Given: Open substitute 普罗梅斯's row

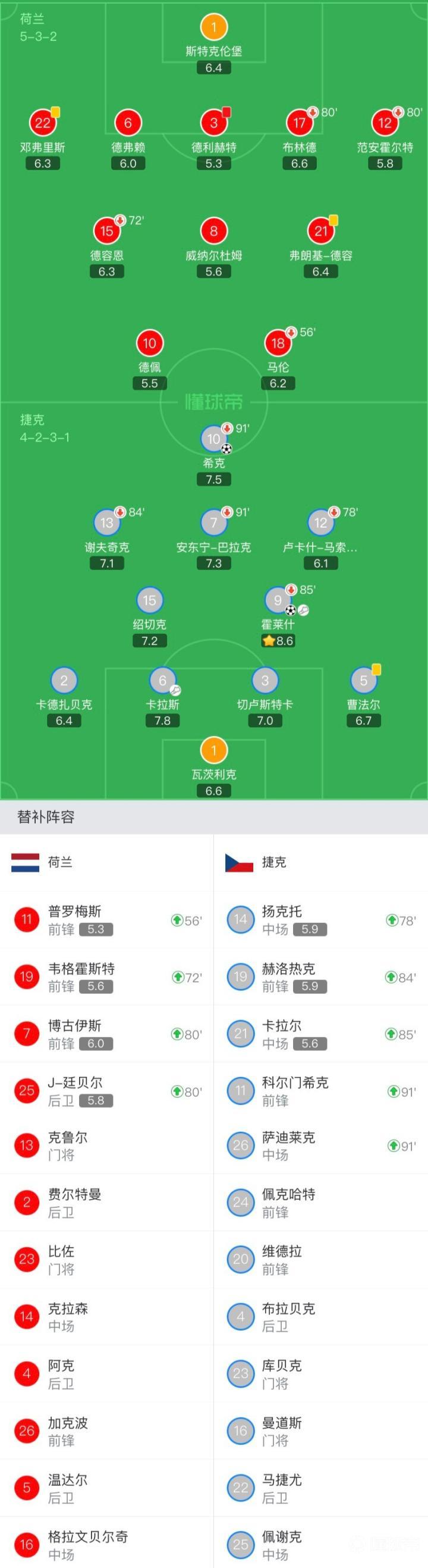Looking at the screenshot, I should pos(106,919).
